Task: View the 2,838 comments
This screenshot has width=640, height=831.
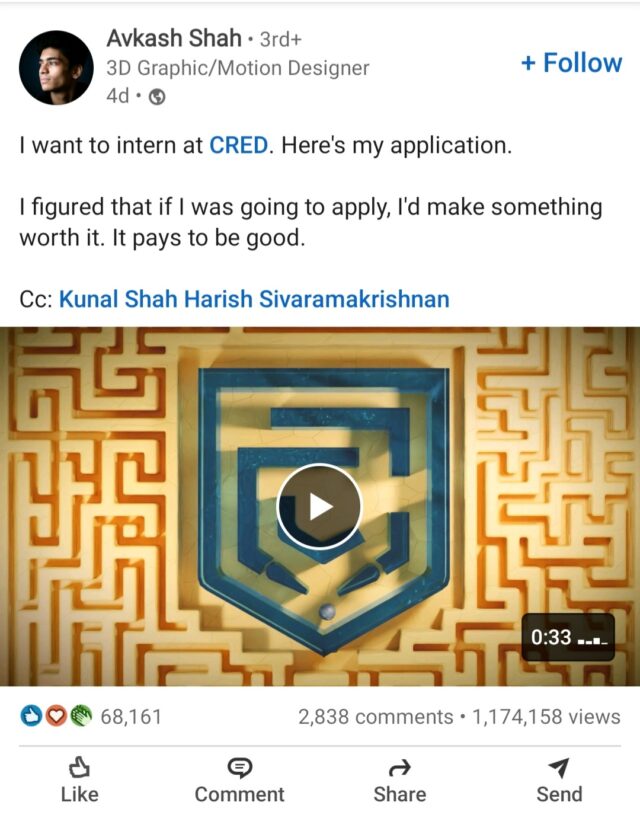Action: point(375,716)
